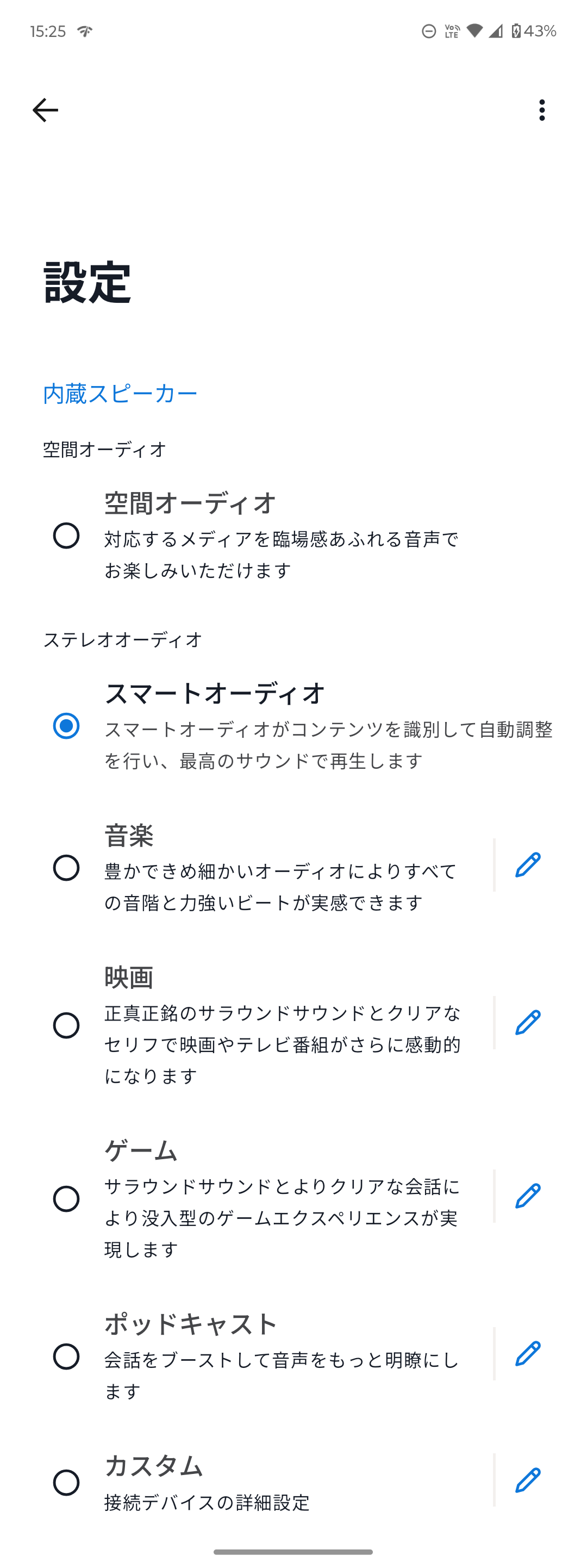
Task: Select the スマートオーディオ radio option
Action: click(66, 726)
